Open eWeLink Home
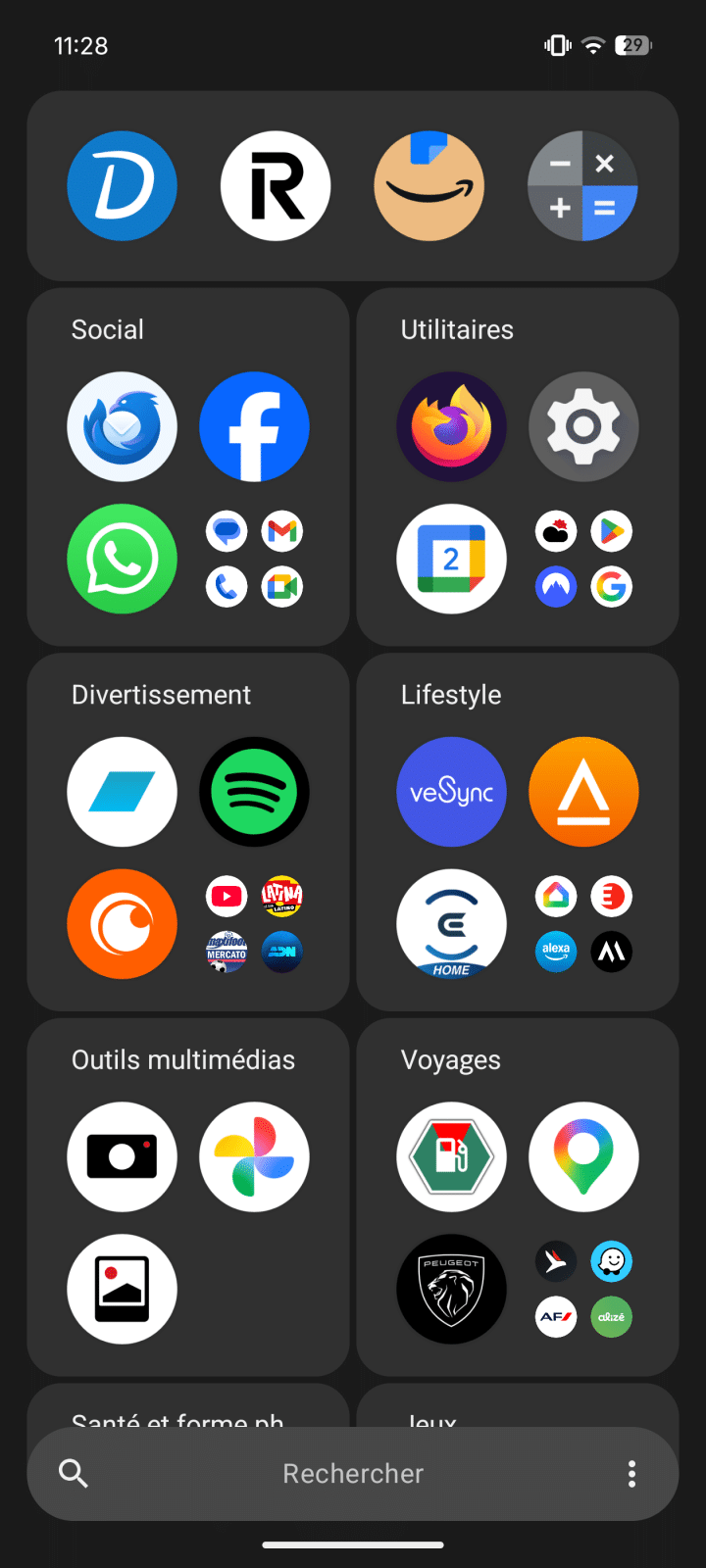The image size is (706, 1568). [451, 923]
